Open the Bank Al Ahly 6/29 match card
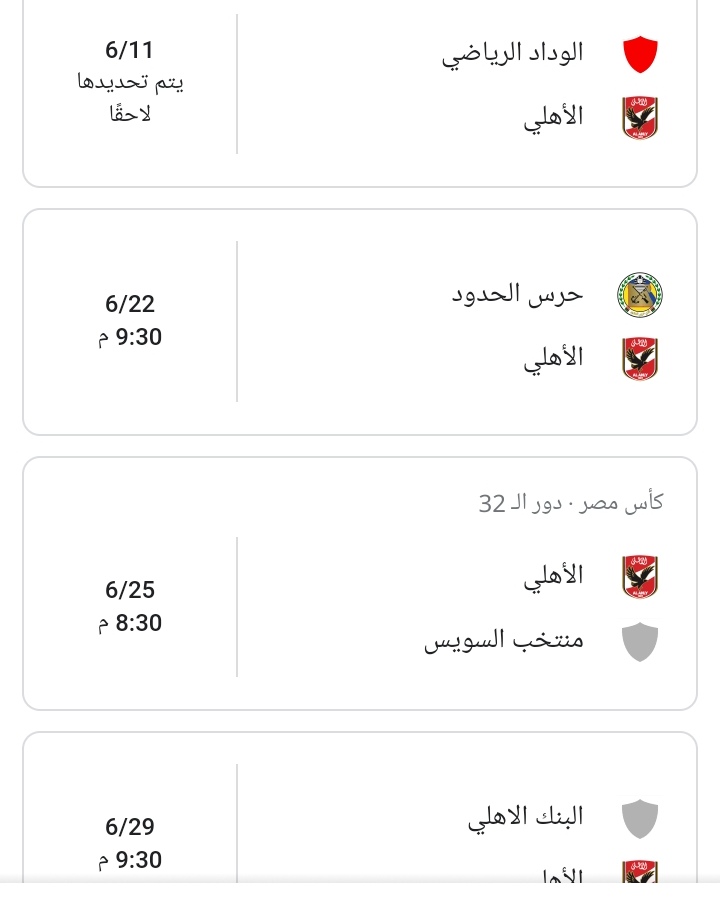Viewport: 720px width, 898px height. (x=360, y=820)
